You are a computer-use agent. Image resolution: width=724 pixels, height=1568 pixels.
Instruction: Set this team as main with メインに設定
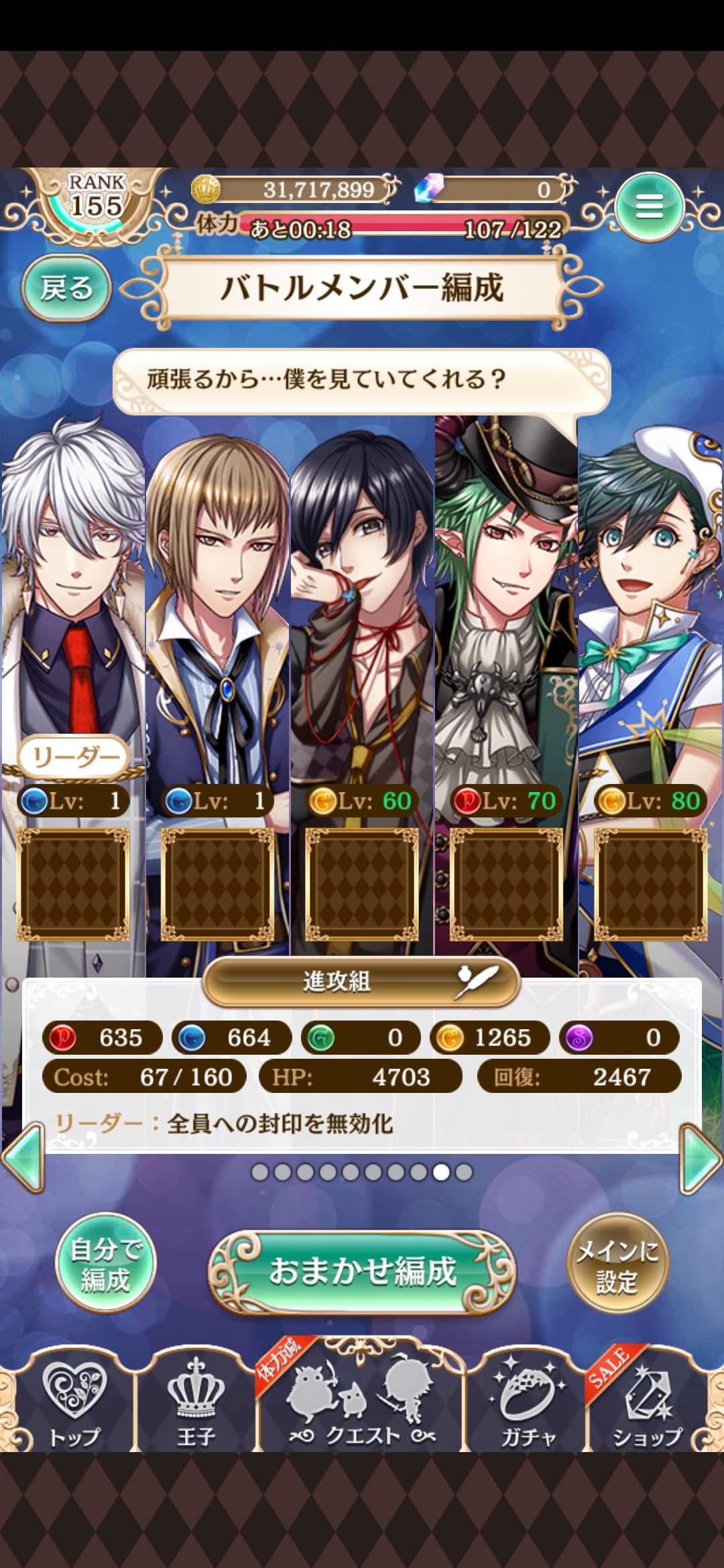point(617,1264)
